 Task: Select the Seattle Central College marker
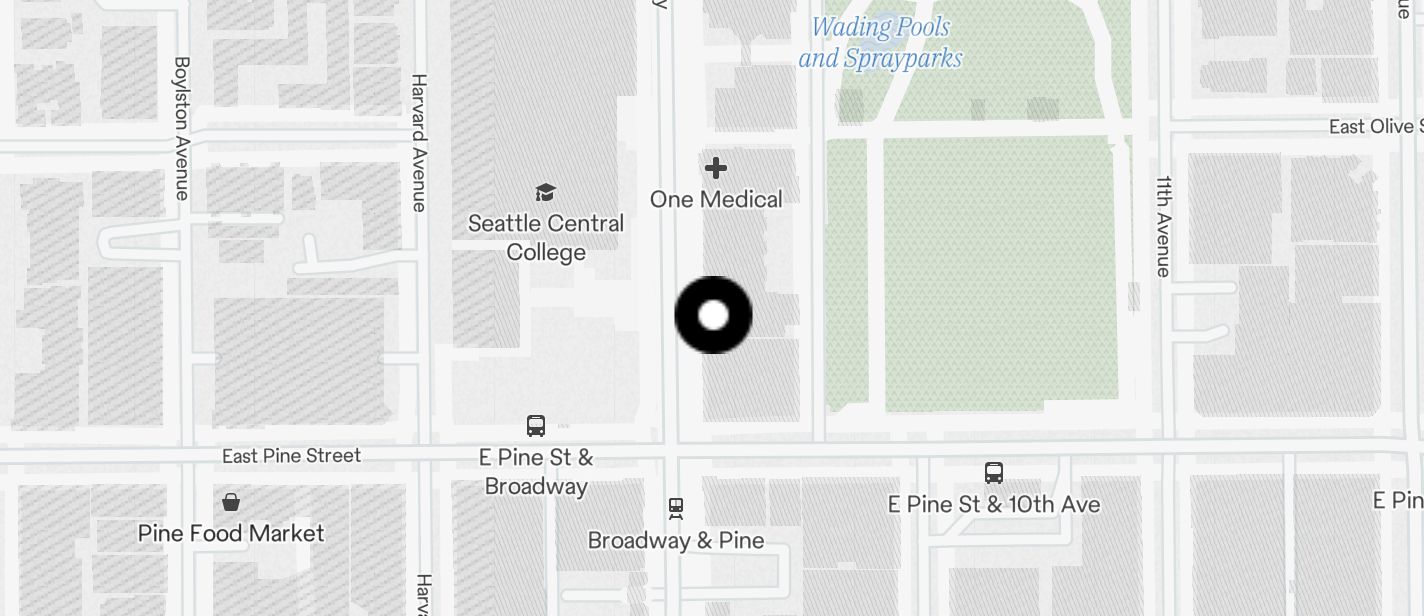tap(545, 192)
